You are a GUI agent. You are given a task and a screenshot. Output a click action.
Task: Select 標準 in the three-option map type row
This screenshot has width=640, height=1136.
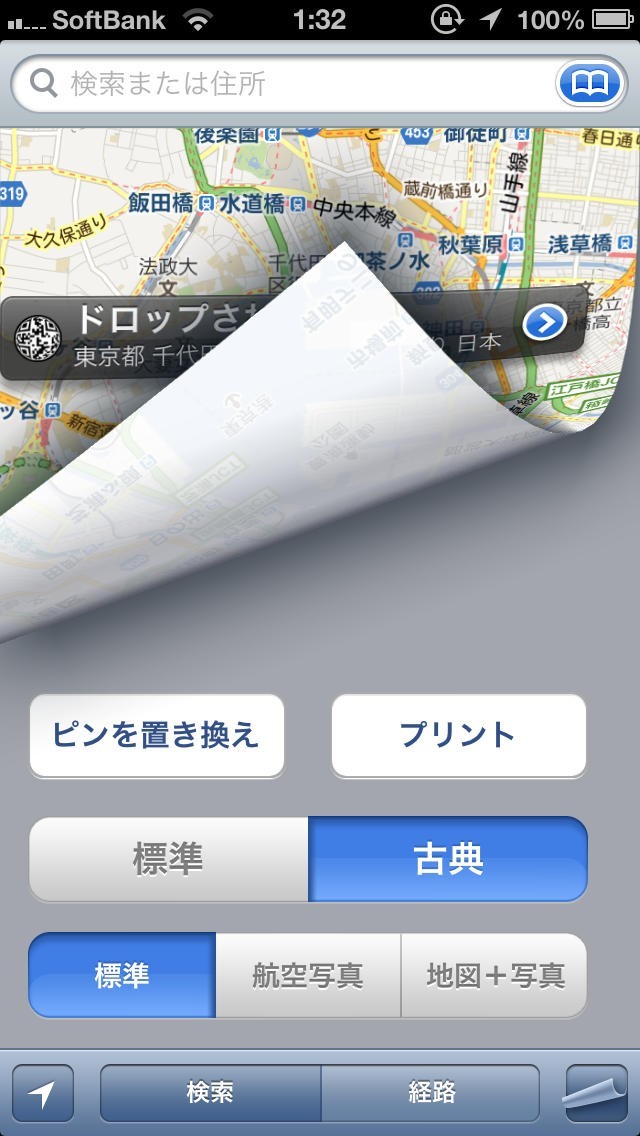click(122, 975)
